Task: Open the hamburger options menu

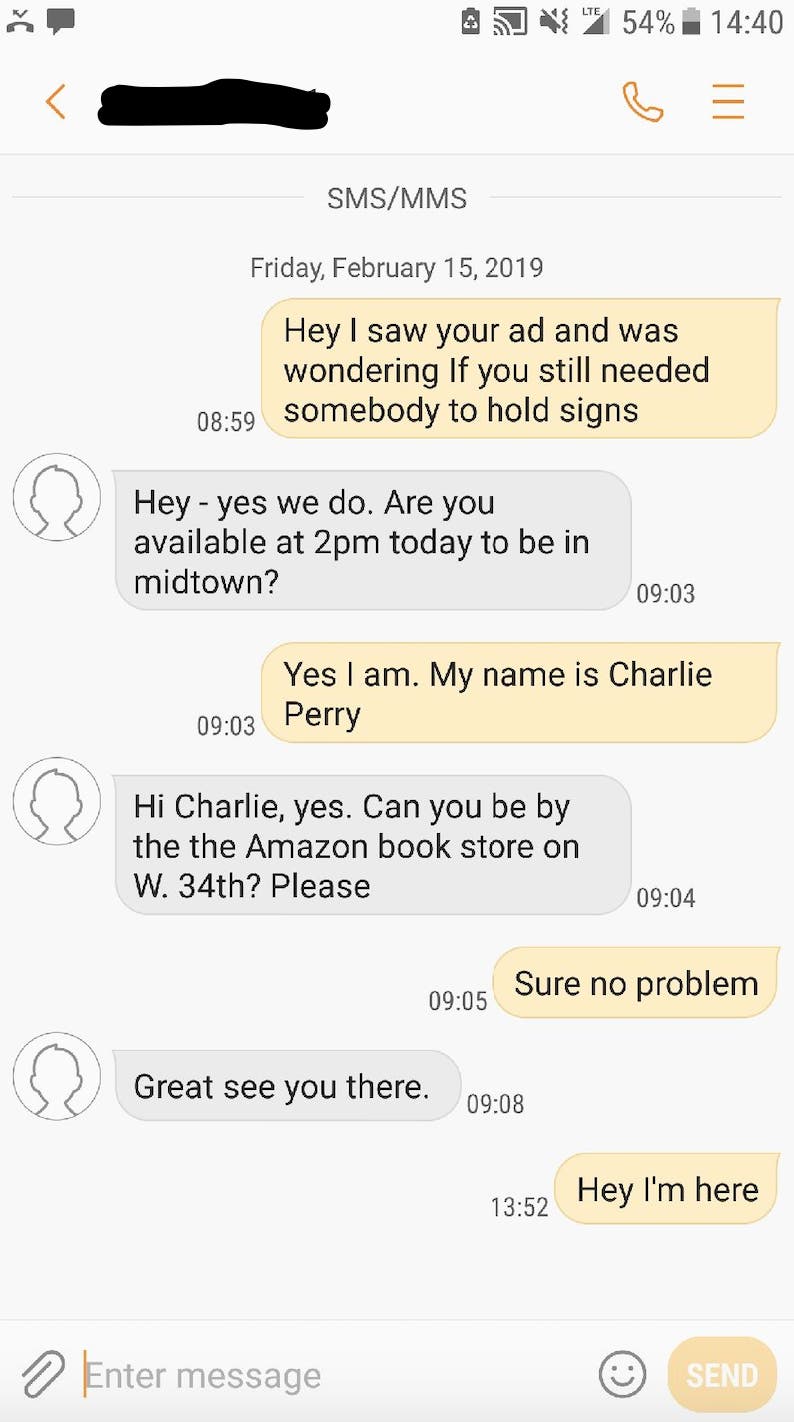Action: (728, 102)
